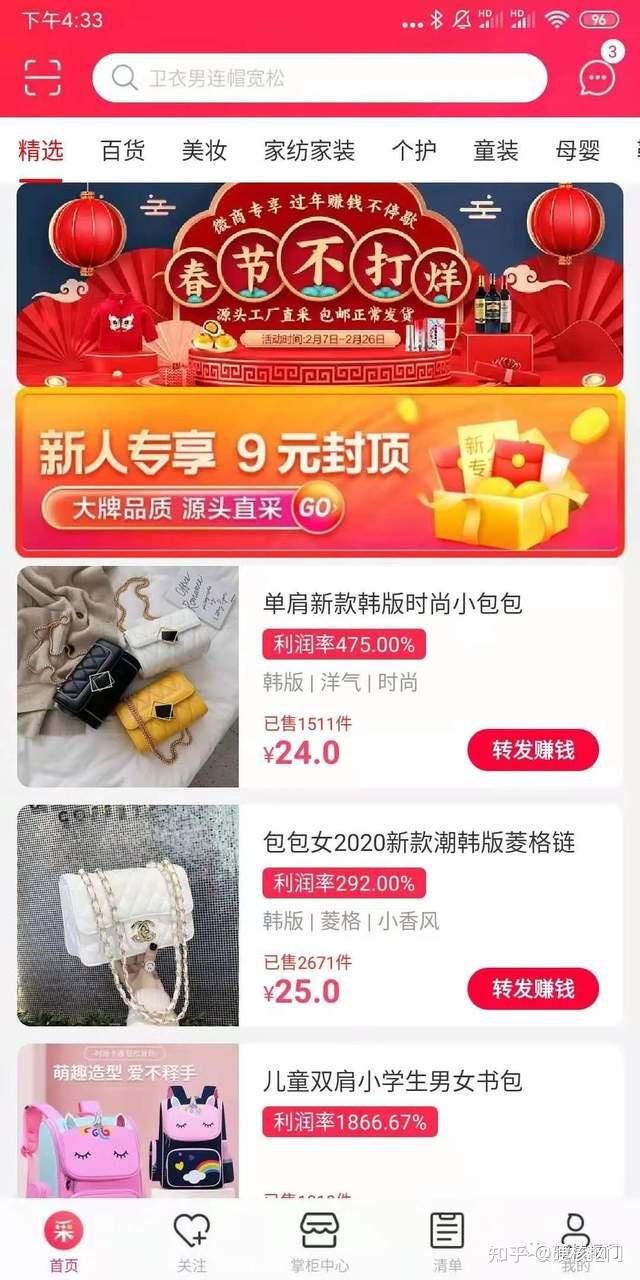Image resolution: width=640 pixels, height=1280 pixels.
Task: Open product 单肩新款韩版时尚小包包
Action: pos(392,604)
